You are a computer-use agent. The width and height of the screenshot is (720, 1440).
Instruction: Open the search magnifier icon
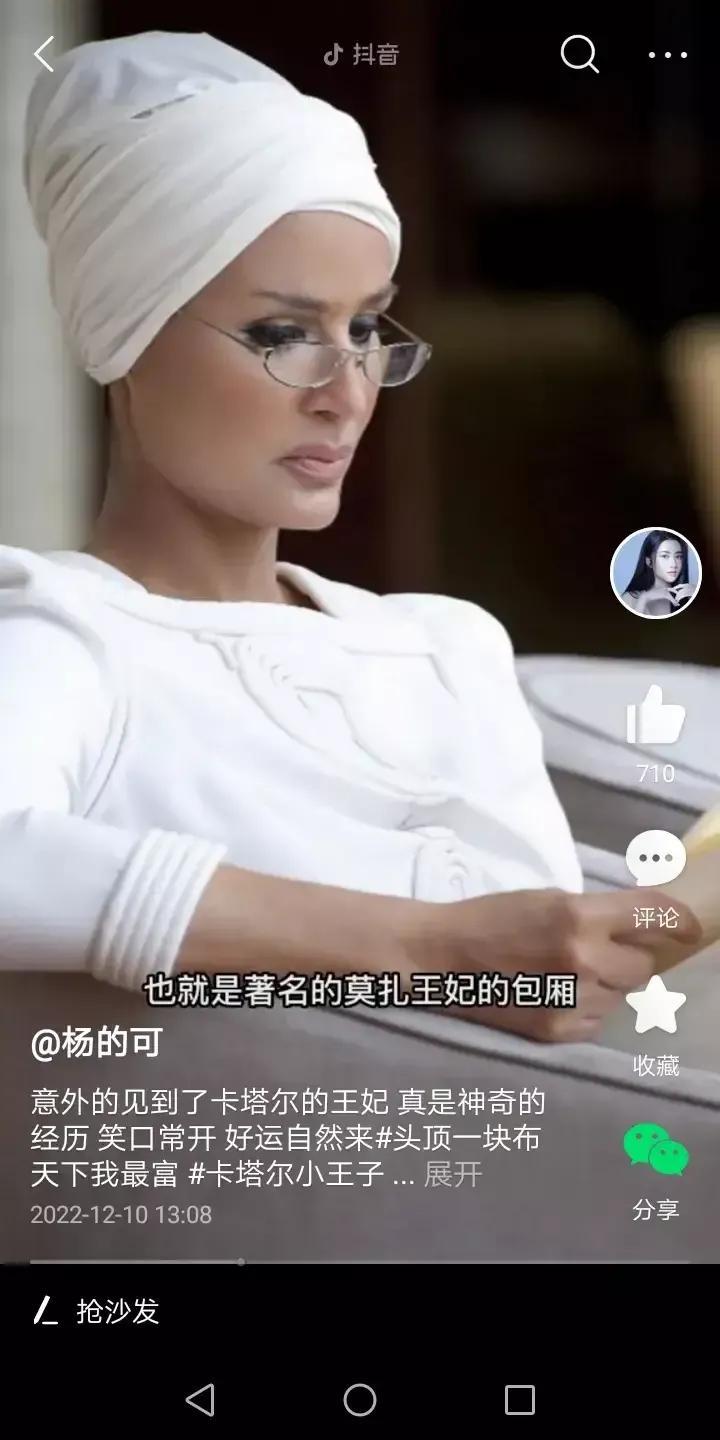(x=579, y=54)
